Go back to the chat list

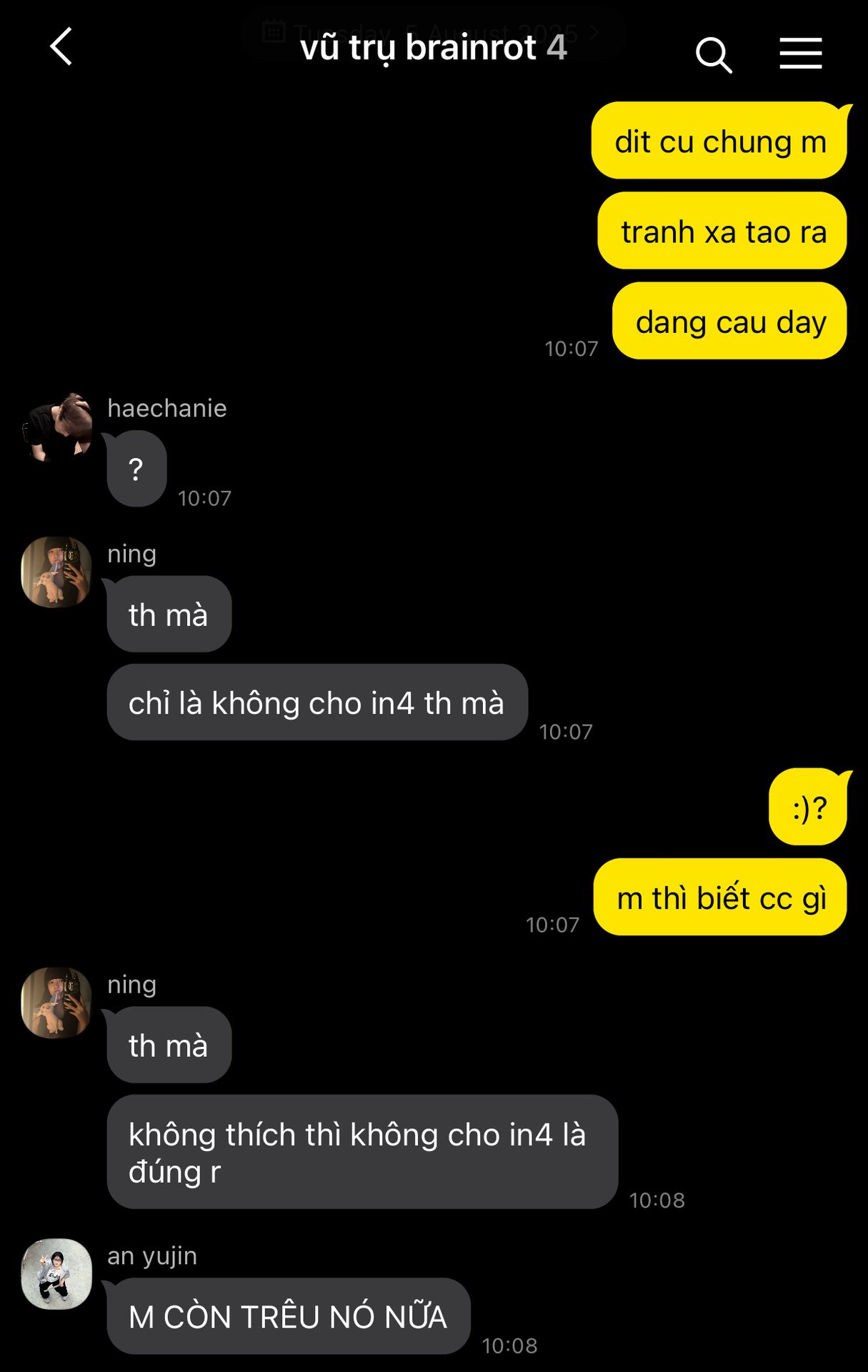(61, 47)
